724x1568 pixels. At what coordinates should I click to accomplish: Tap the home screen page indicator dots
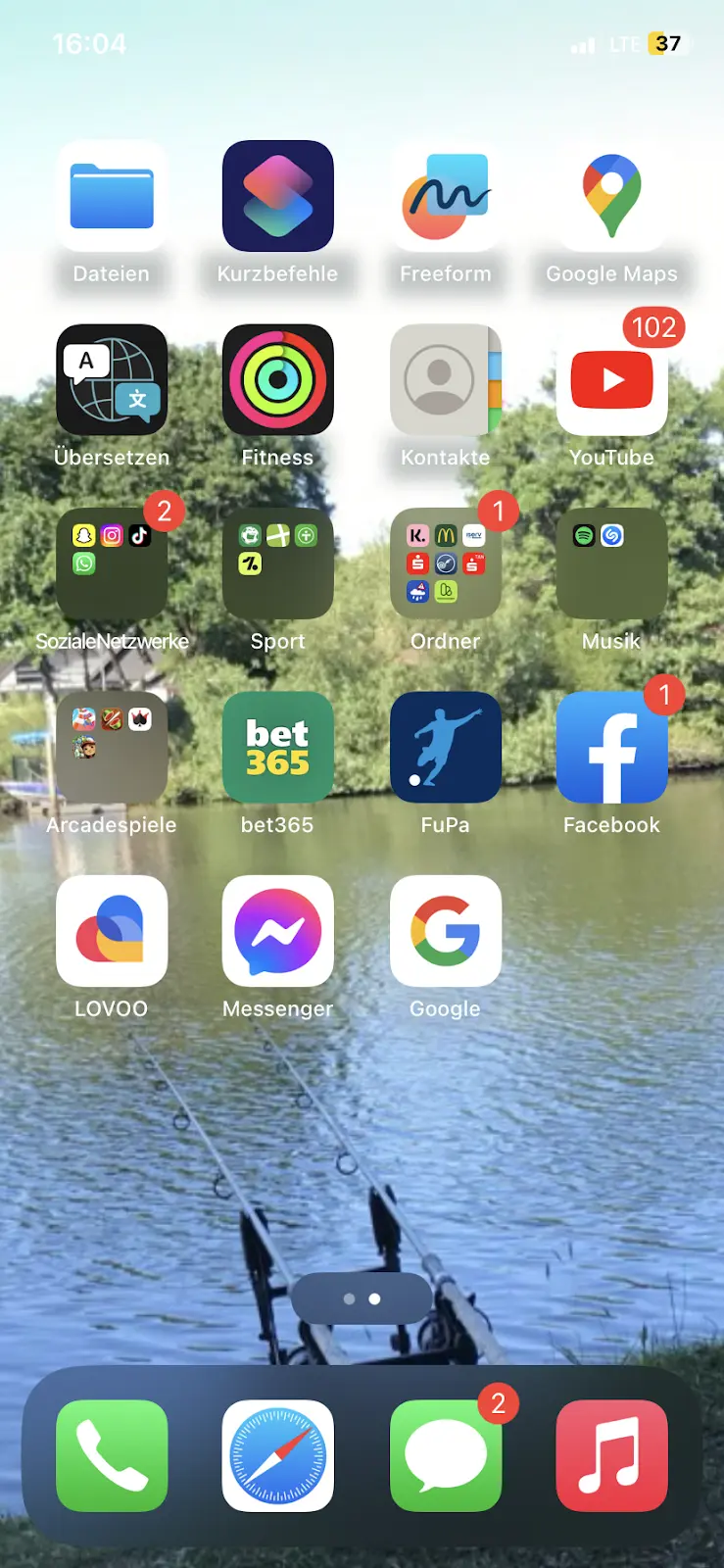pyautogui.click(x=362, y=1298)
